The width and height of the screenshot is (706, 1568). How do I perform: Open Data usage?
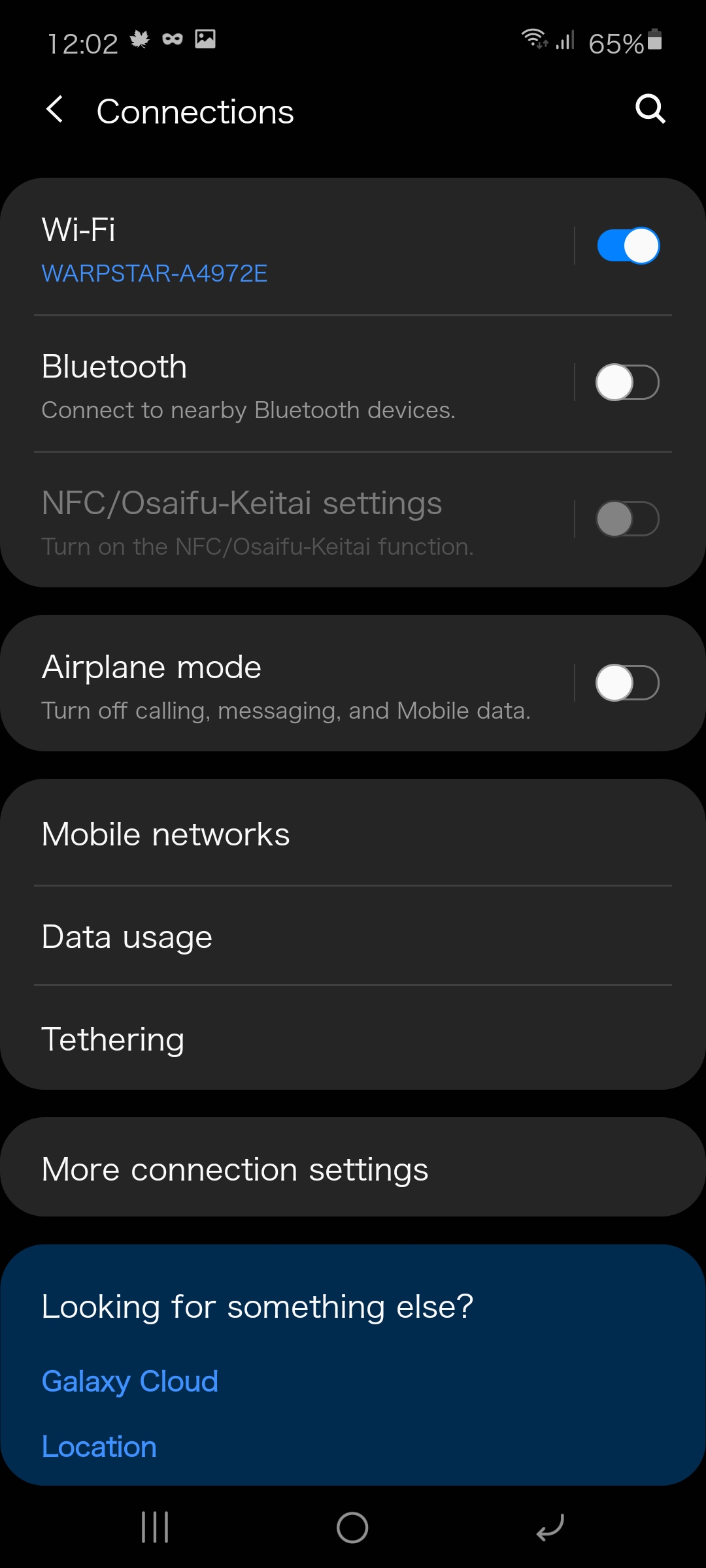coord(353,936)
